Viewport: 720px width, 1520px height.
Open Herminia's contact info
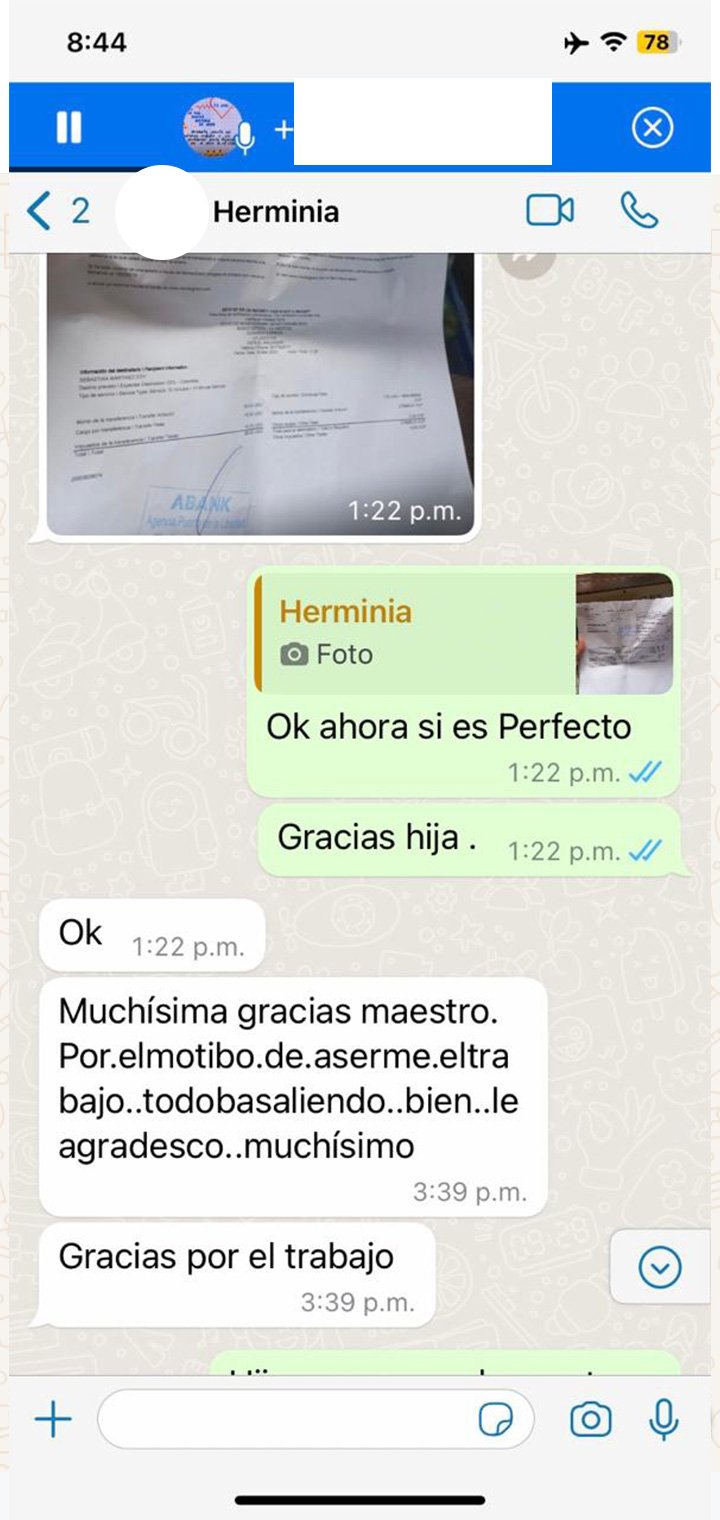coord(276,212)
